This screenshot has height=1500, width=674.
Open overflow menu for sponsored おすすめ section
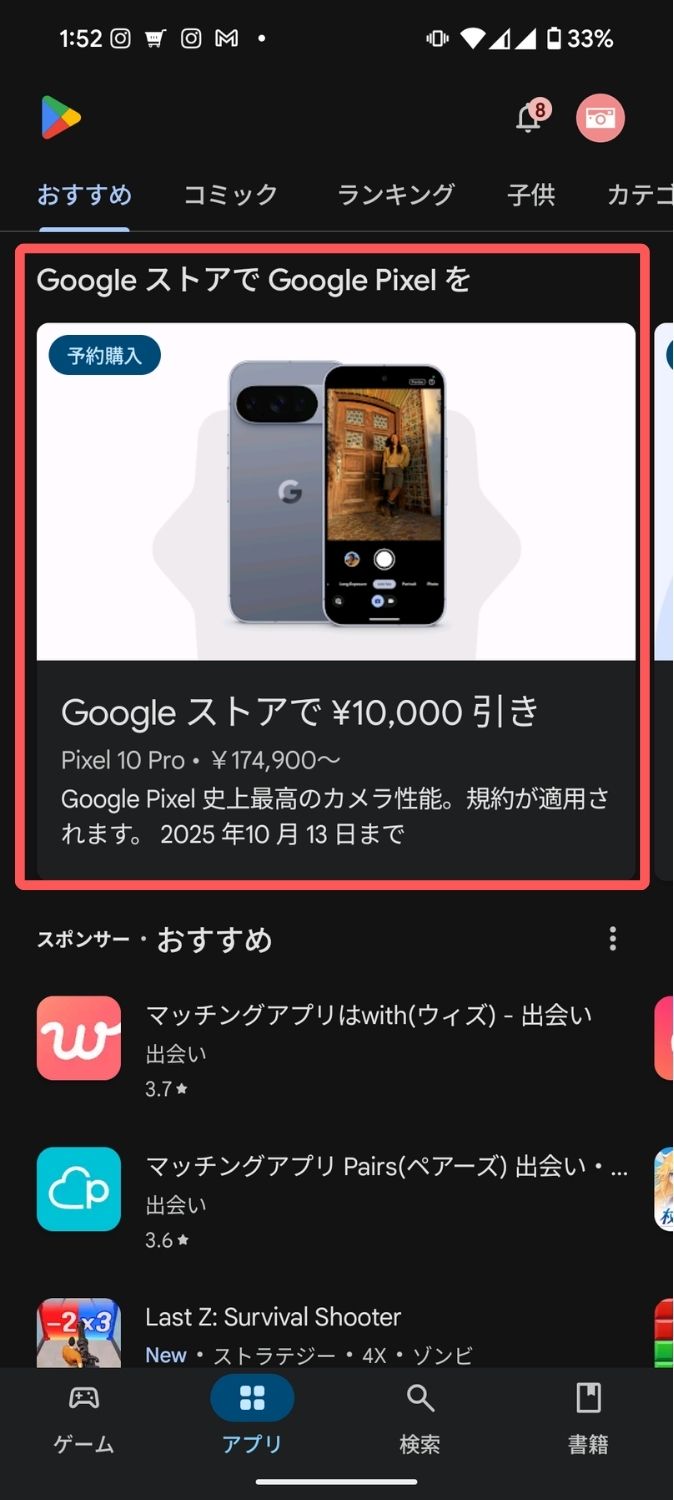pyautogui.click(x=613, y=938)
